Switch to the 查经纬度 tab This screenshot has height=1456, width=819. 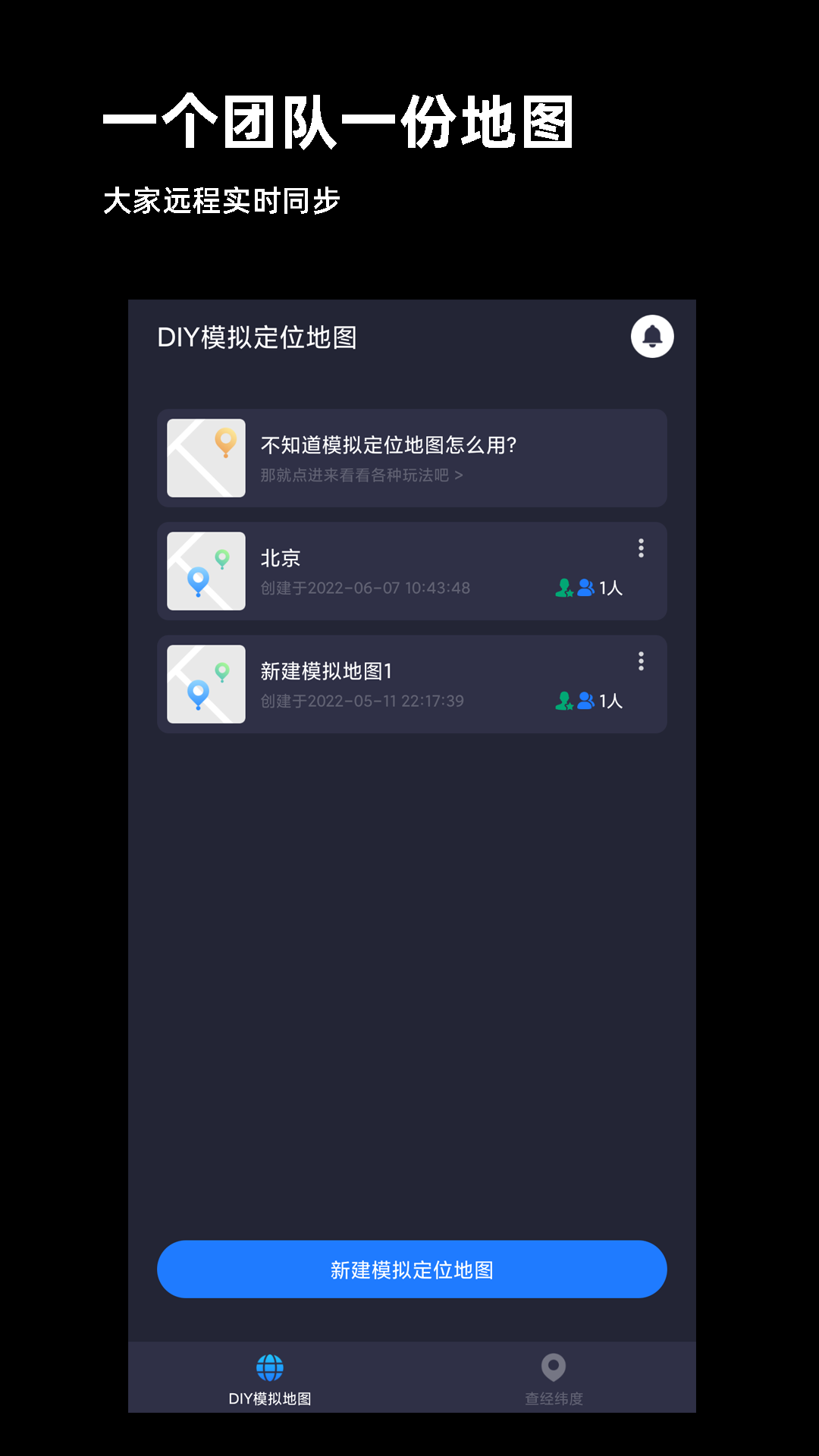click(x=553, y=1380)
